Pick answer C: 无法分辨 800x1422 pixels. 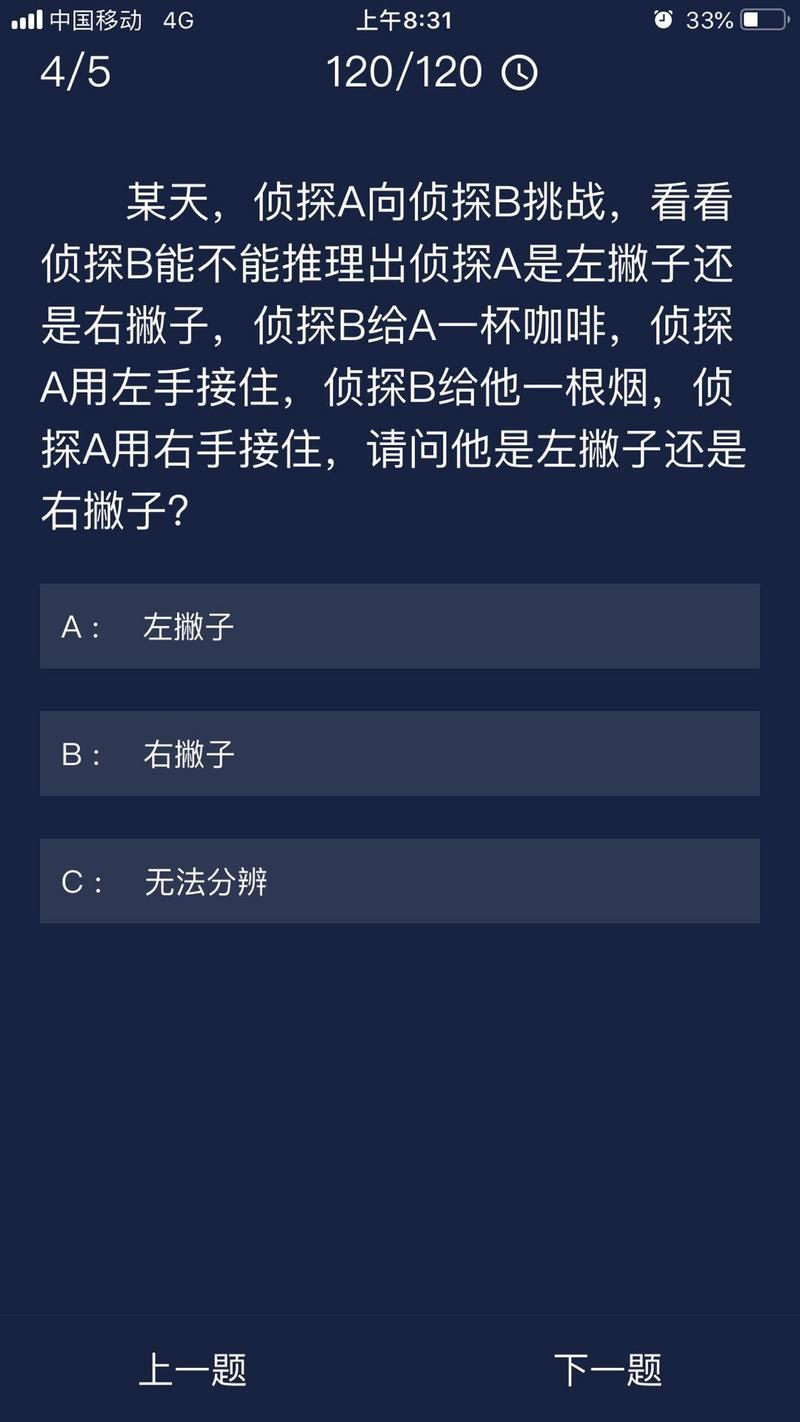point(400,881)
